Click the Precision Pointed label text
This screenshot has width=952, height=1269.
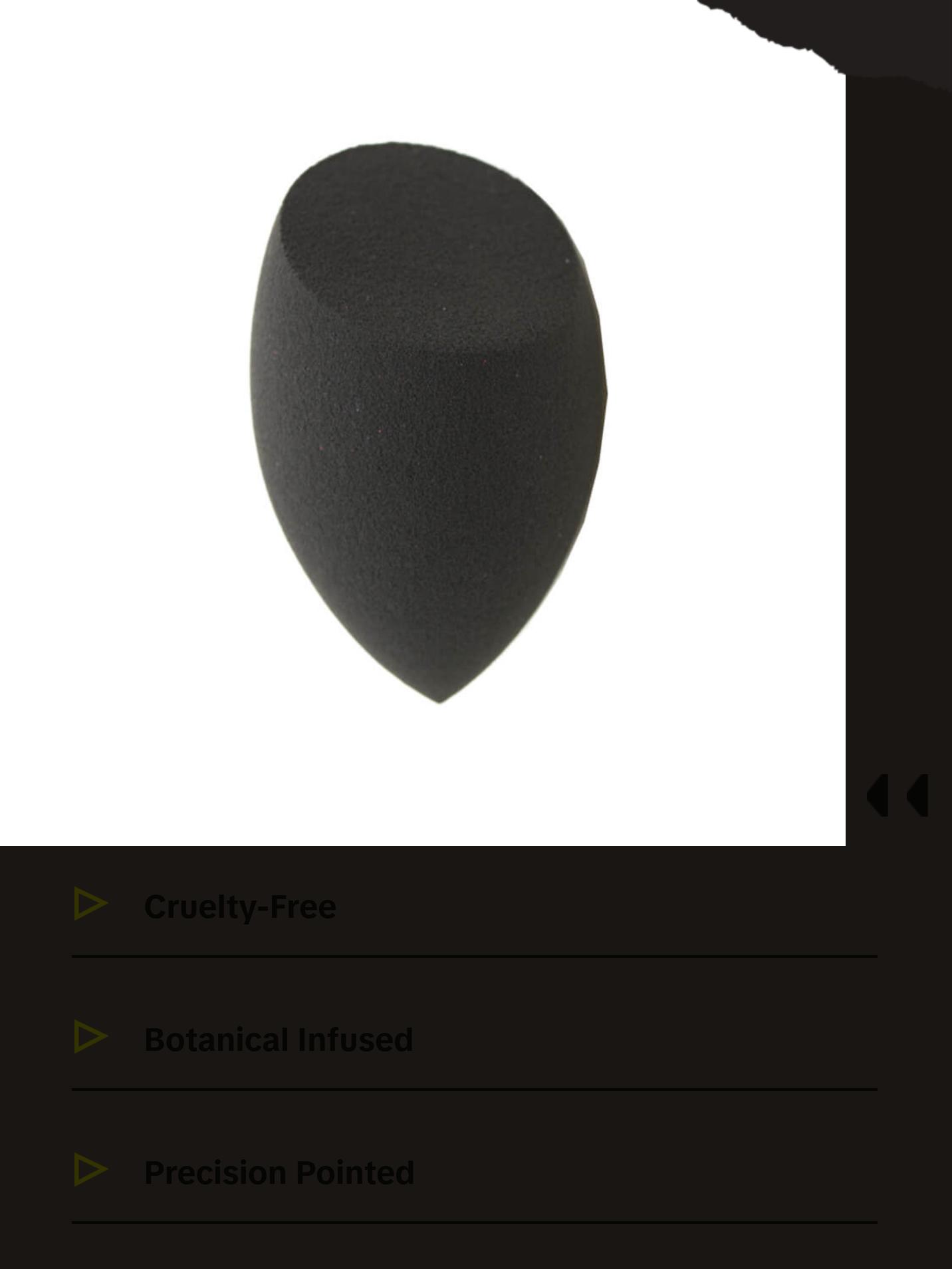click(x=279, y=1171)
